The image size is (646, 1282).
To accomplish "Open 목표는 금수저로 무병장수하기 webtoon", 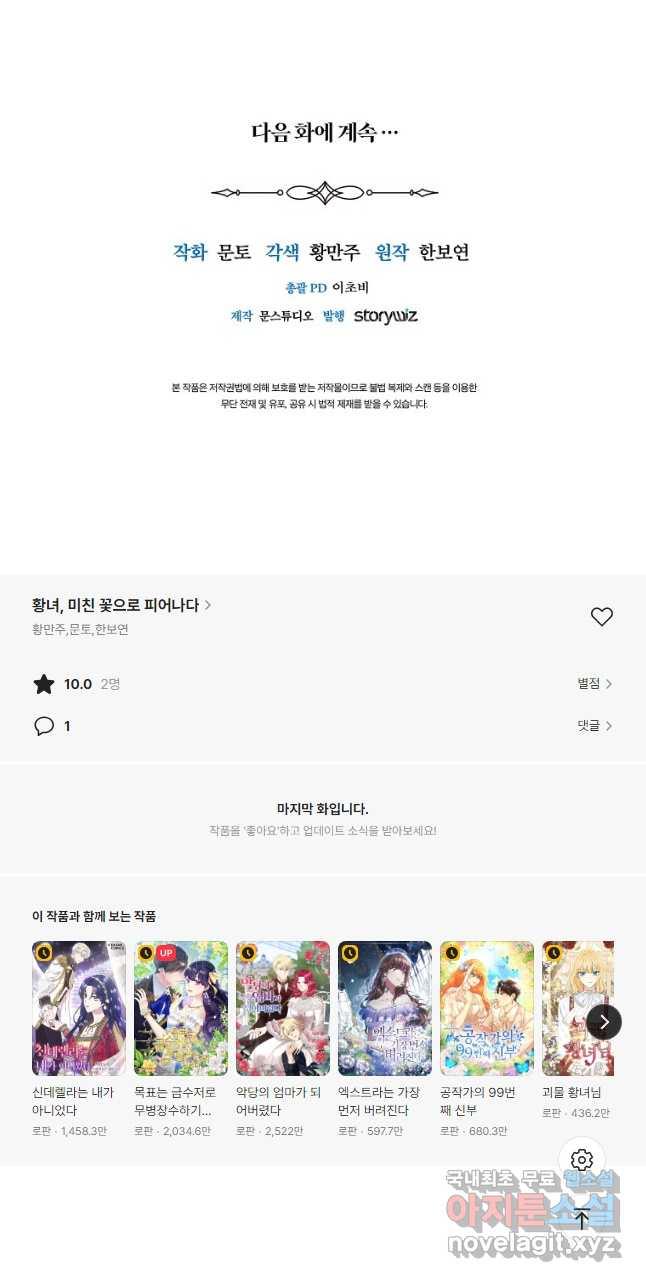I will click(181, 1008).
